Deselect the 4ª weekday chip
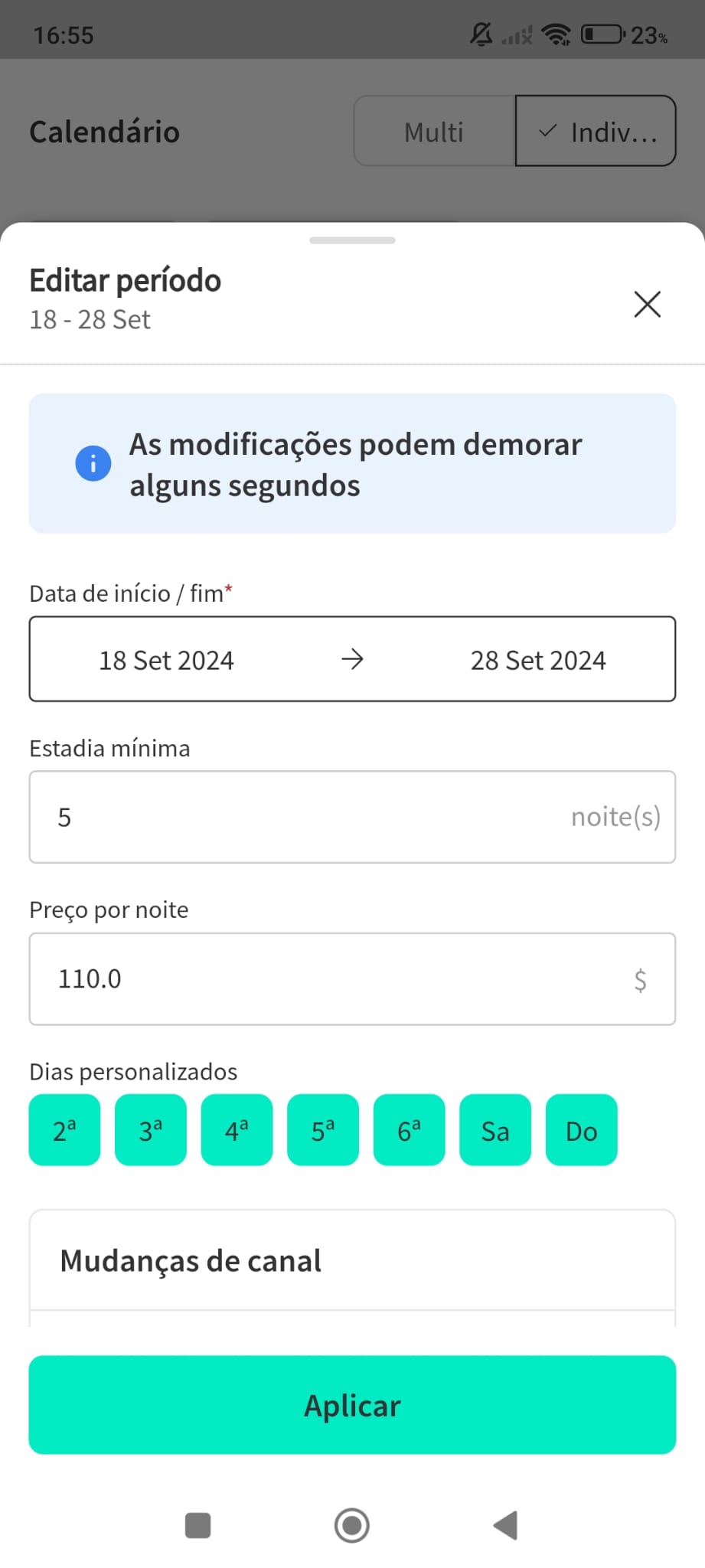The image size is (705, 1568). [237, 1130]
